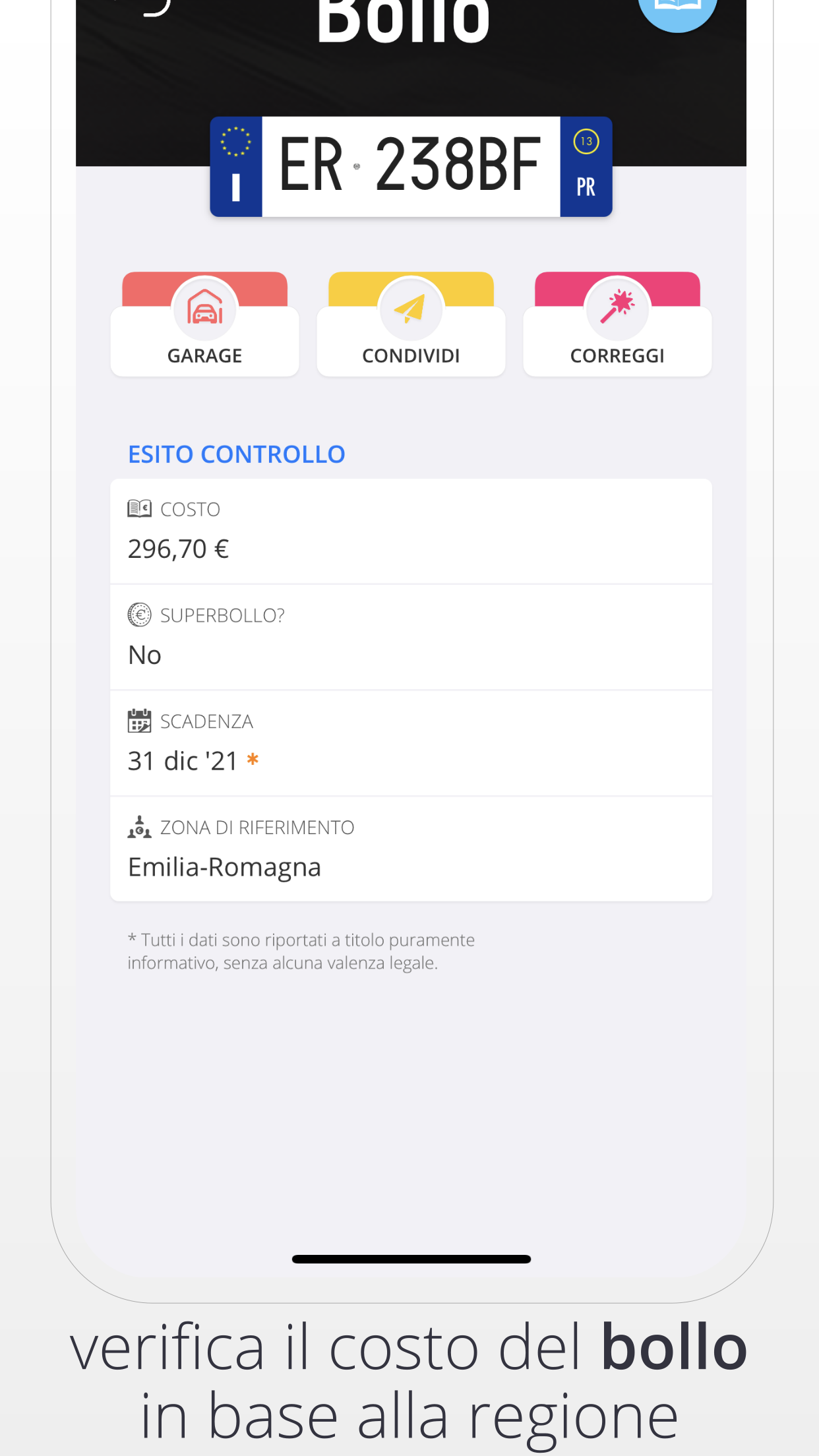The image size is (819, 1456).
Task: Select the Correggi magic wand icon
Action: tap(617, 308)
